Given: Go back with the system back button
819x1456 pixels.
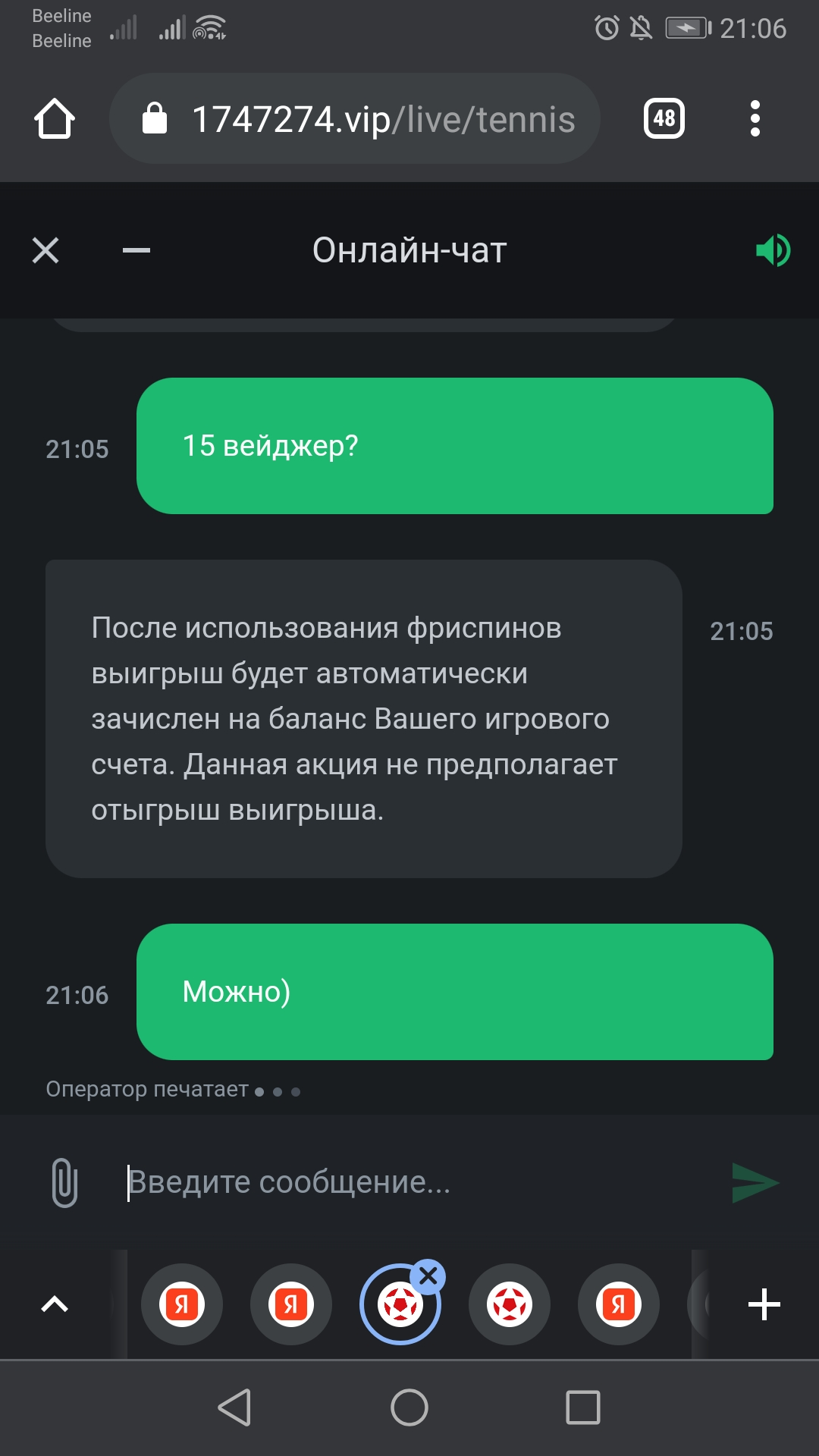Looking at the screenshot, I should 235,1407.
